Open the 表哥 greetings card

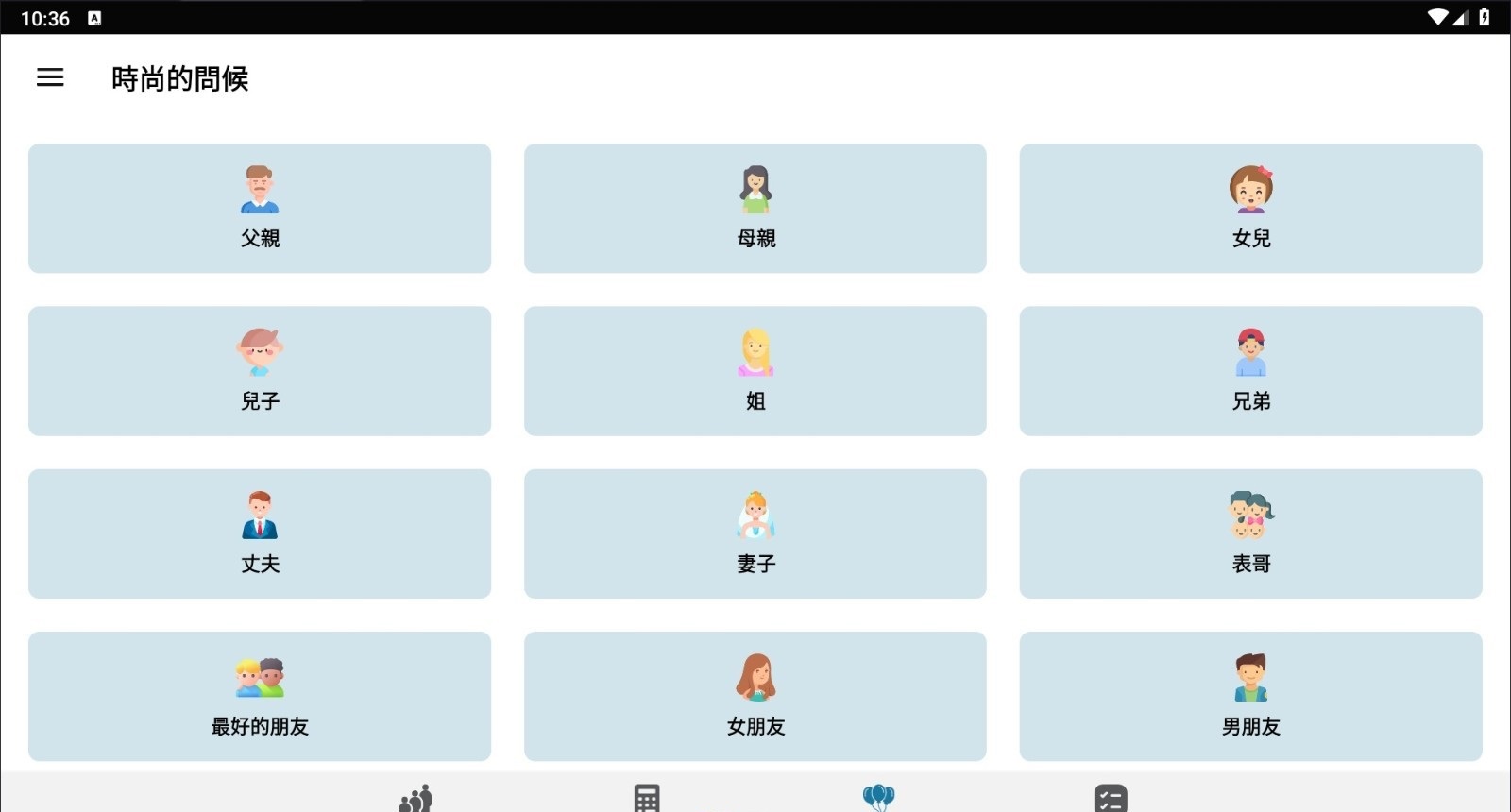[1250, 533]
